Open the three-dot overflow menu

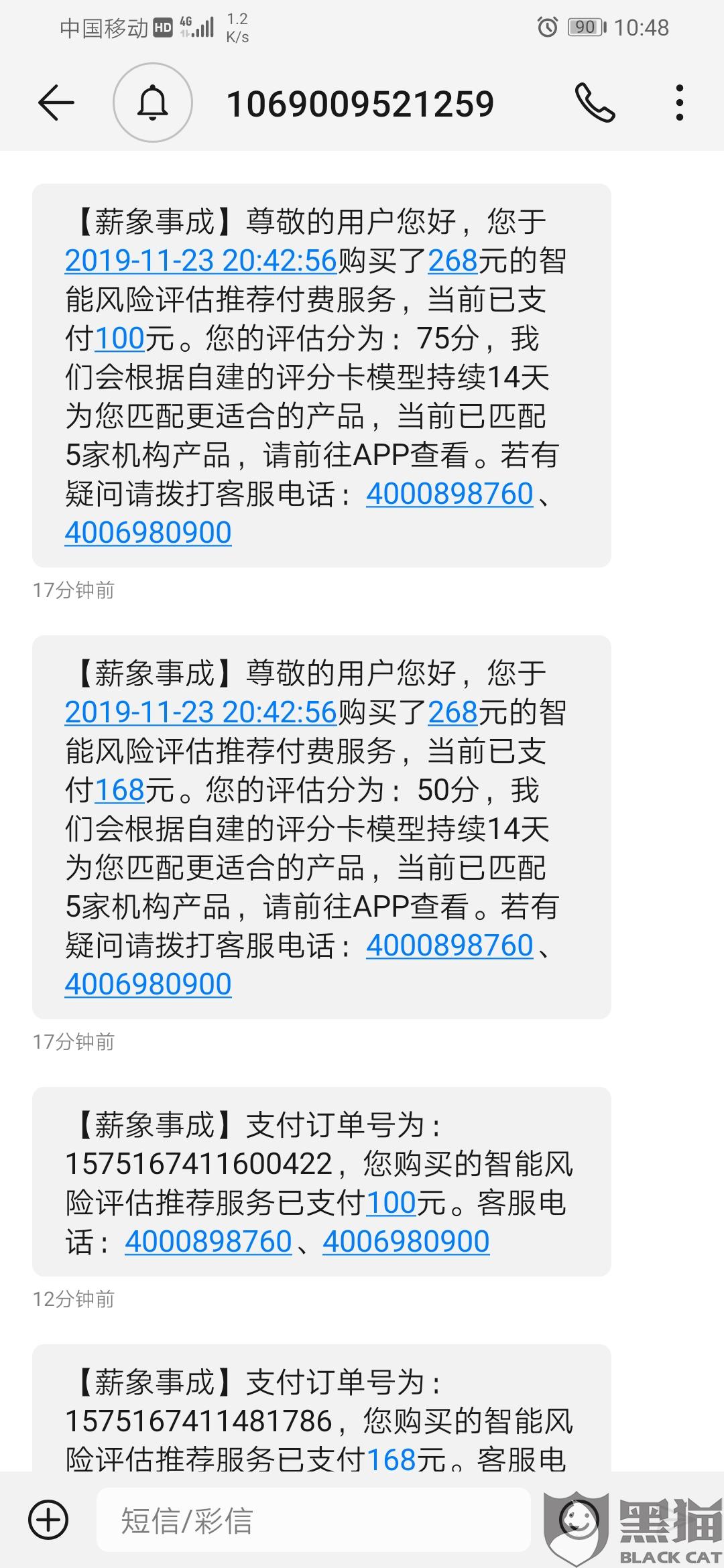tap(680, 103)
